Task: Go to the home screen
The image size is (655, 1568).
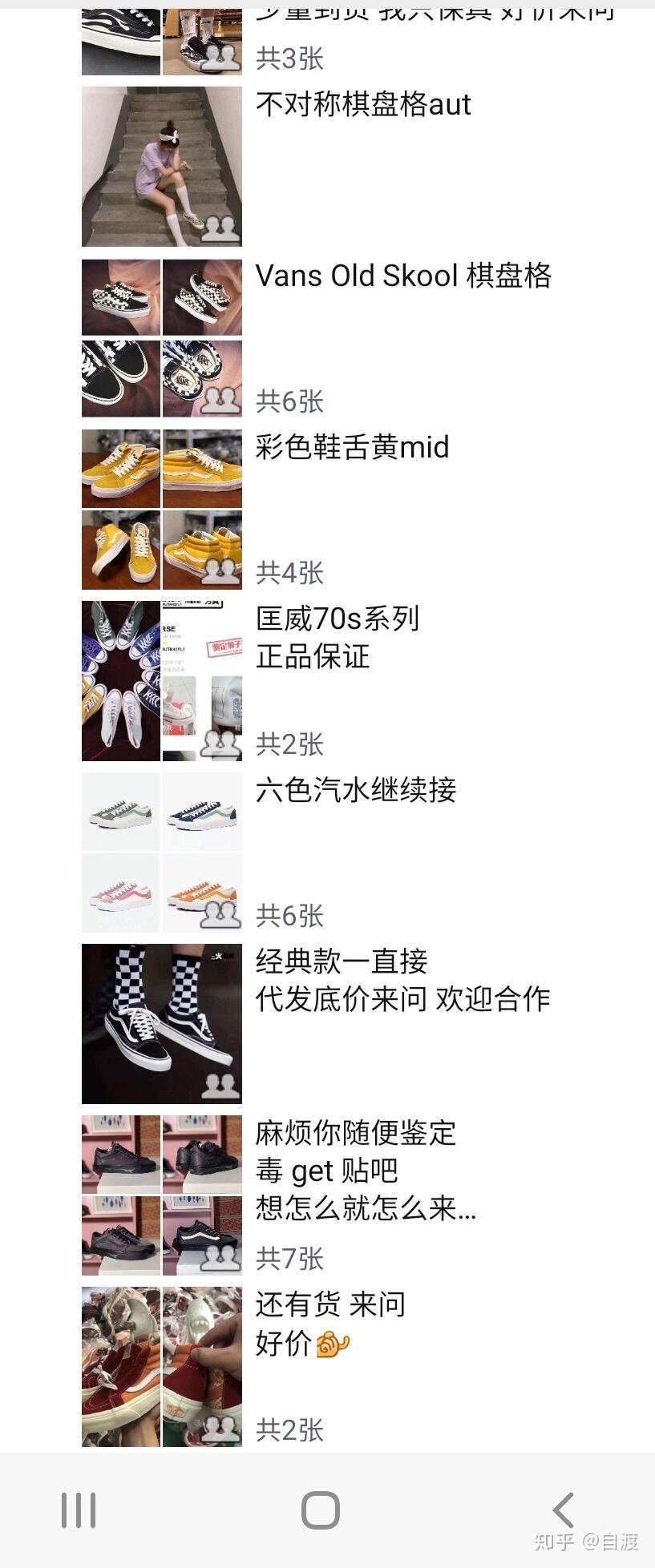Action: [321, 1510]
